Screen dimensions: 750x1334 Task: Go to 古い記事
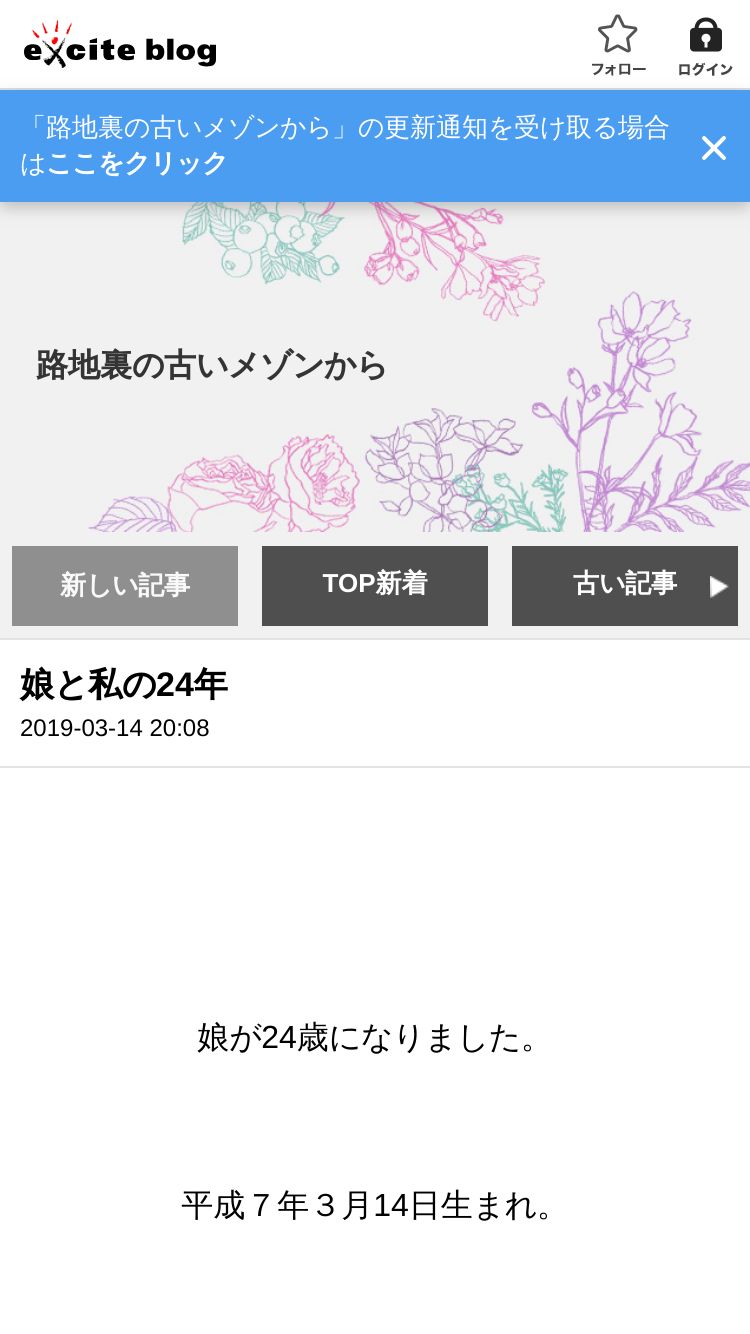pyautogui.click(x=625, y=586)
